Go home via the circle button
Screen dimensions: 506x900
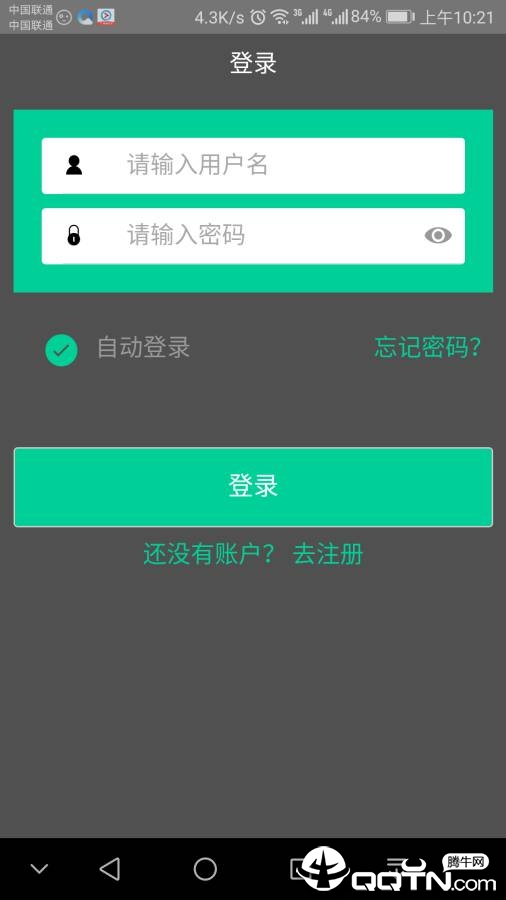click(x=205, y=869)
